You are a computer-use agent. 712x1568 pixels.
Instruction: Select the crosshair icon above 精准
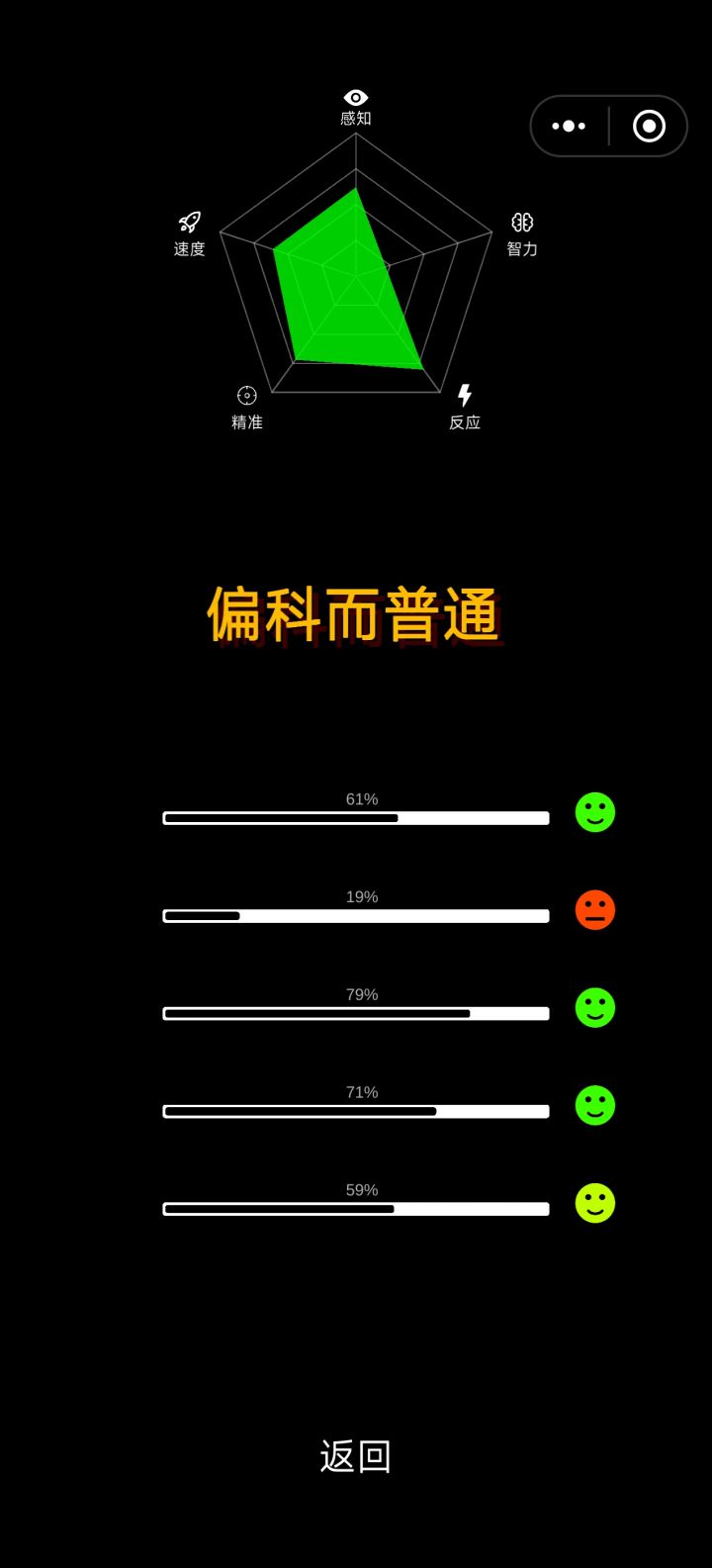pos(245,394)
